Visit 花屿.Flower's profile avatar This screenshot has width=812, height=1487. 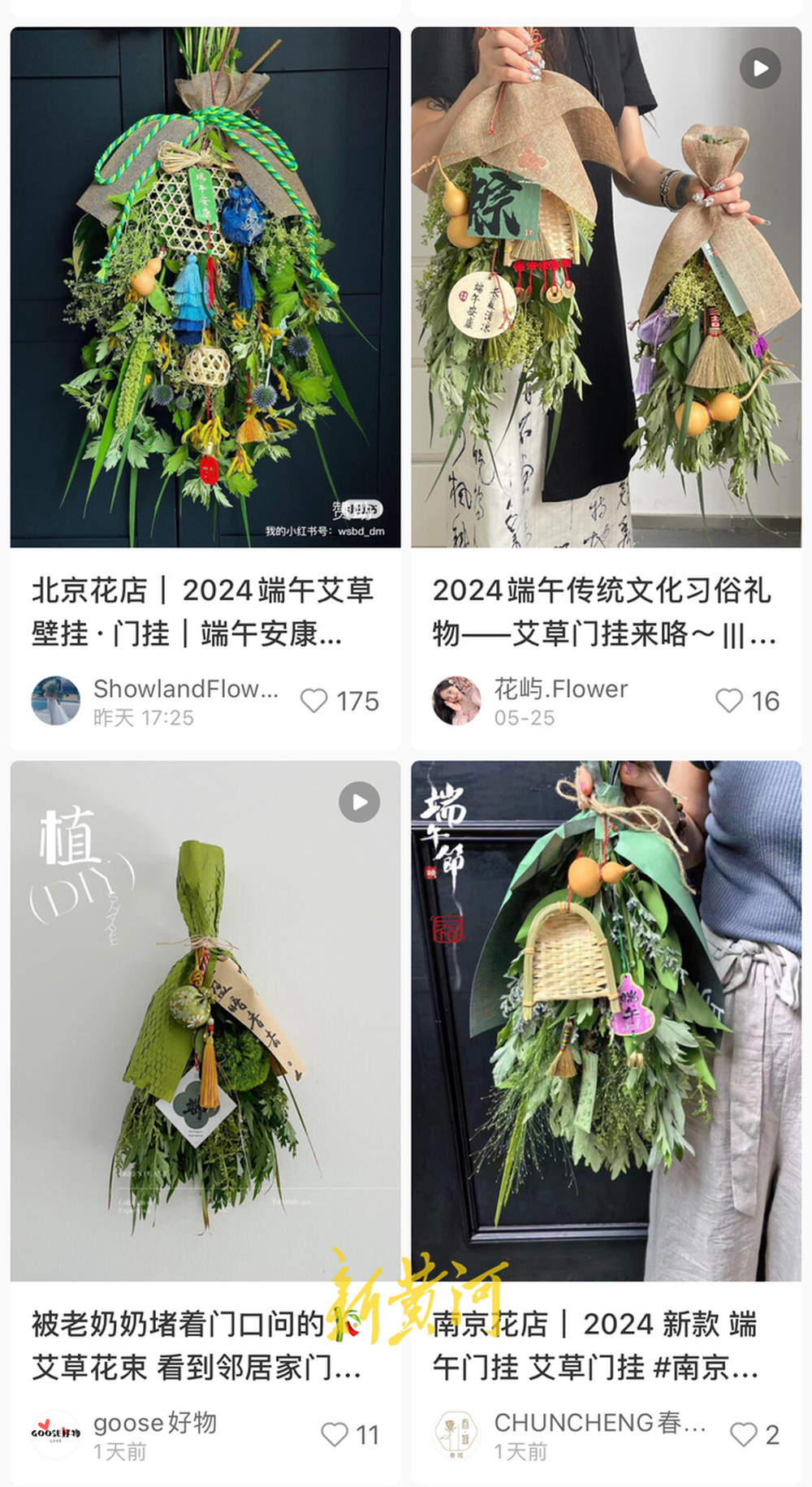tap(456, 701)
